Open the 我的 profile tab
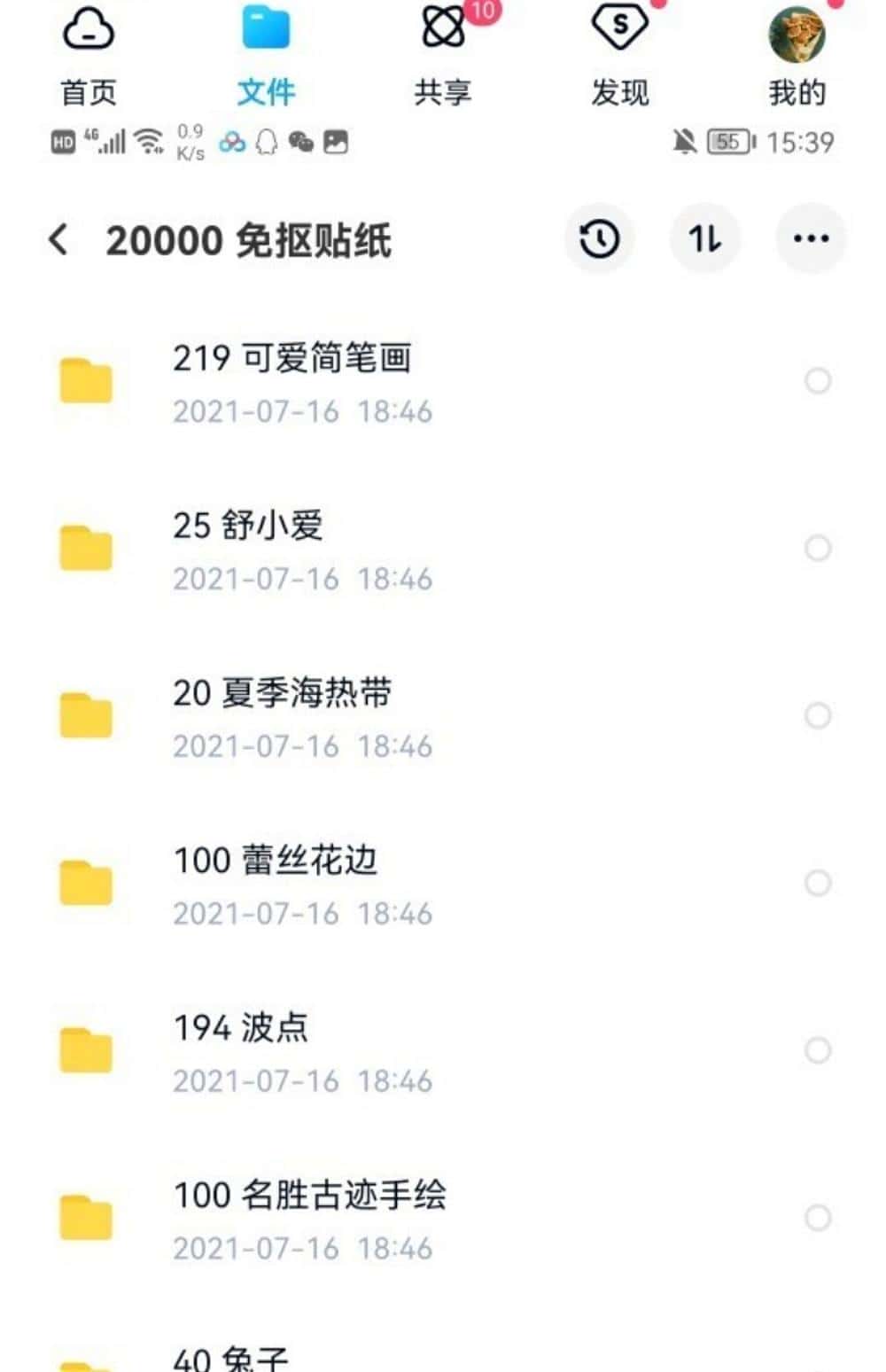The image size is (886, 1372). tap(797, 53)
